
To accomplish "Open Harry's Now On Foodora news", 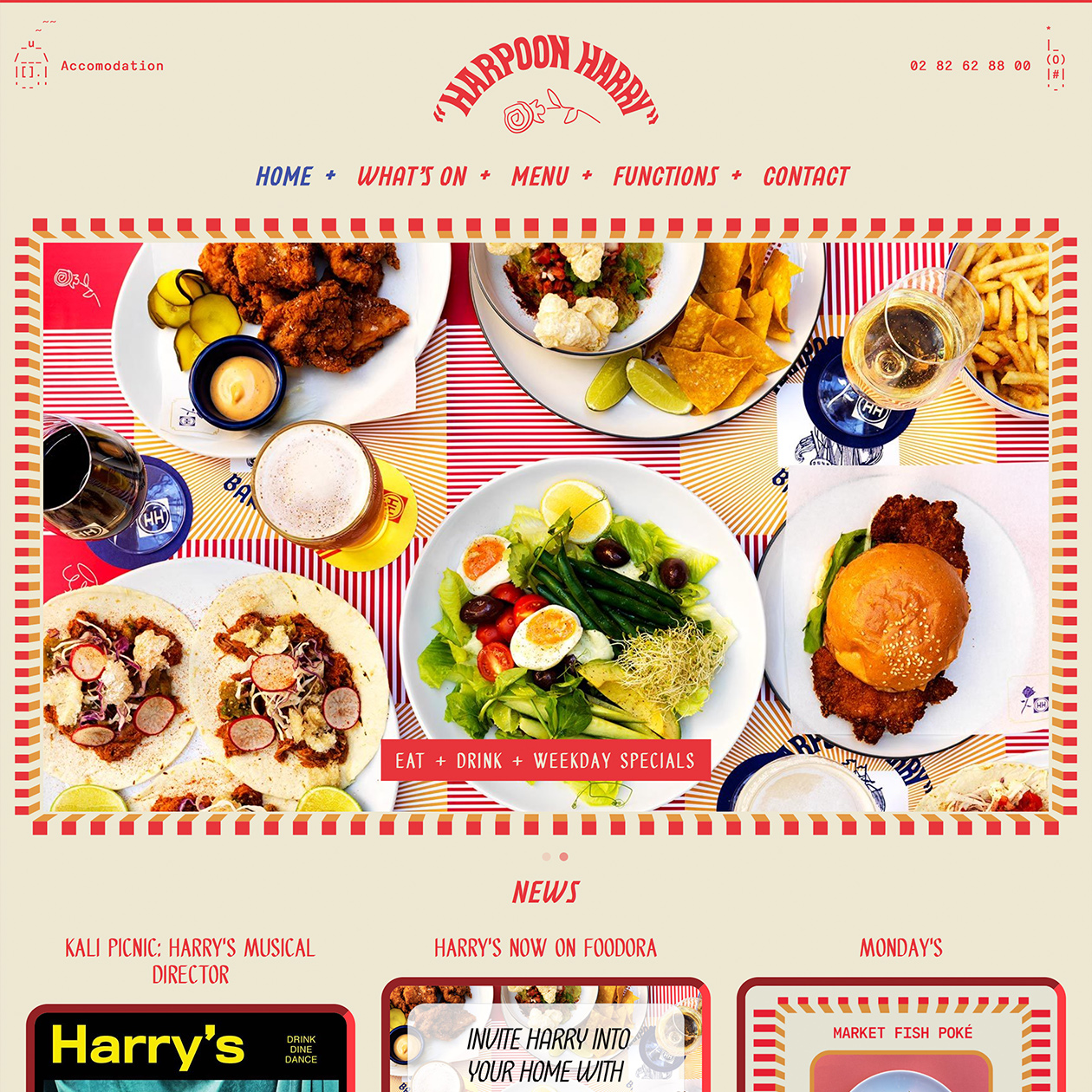I will click(545, 948).
